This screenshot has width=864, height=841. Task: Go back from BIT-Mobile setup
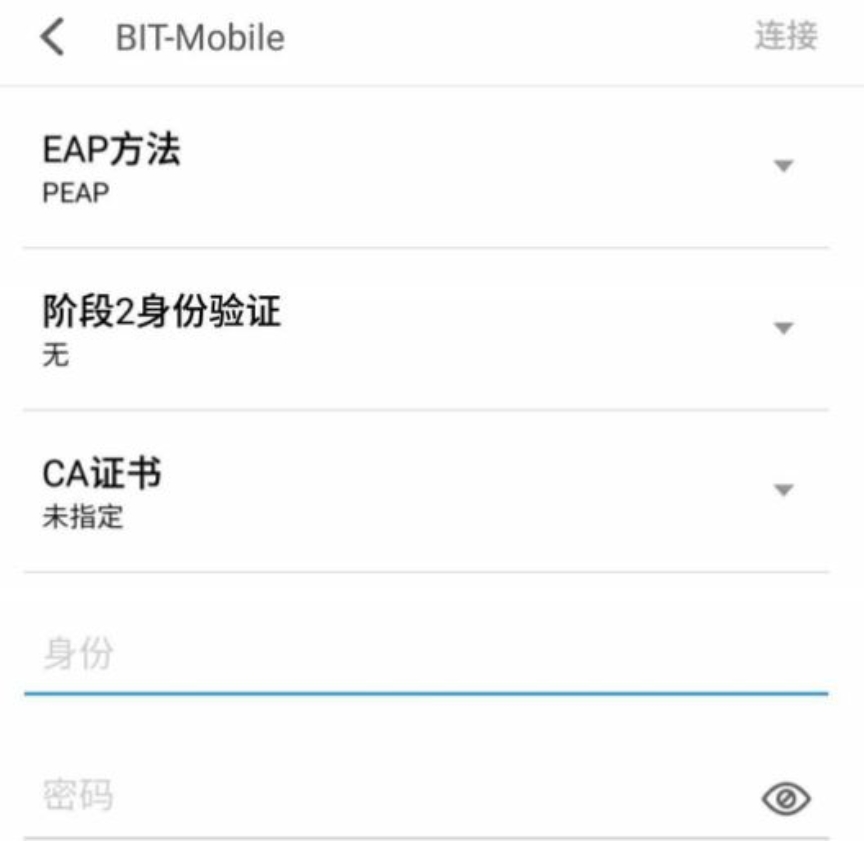pos(52,38)
